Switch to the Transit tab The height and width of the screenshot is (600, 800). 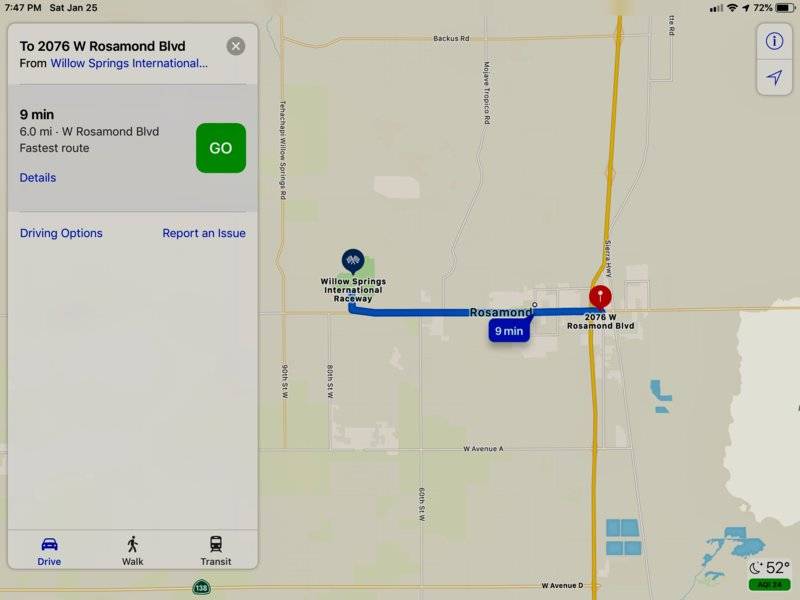pos(216,550)
